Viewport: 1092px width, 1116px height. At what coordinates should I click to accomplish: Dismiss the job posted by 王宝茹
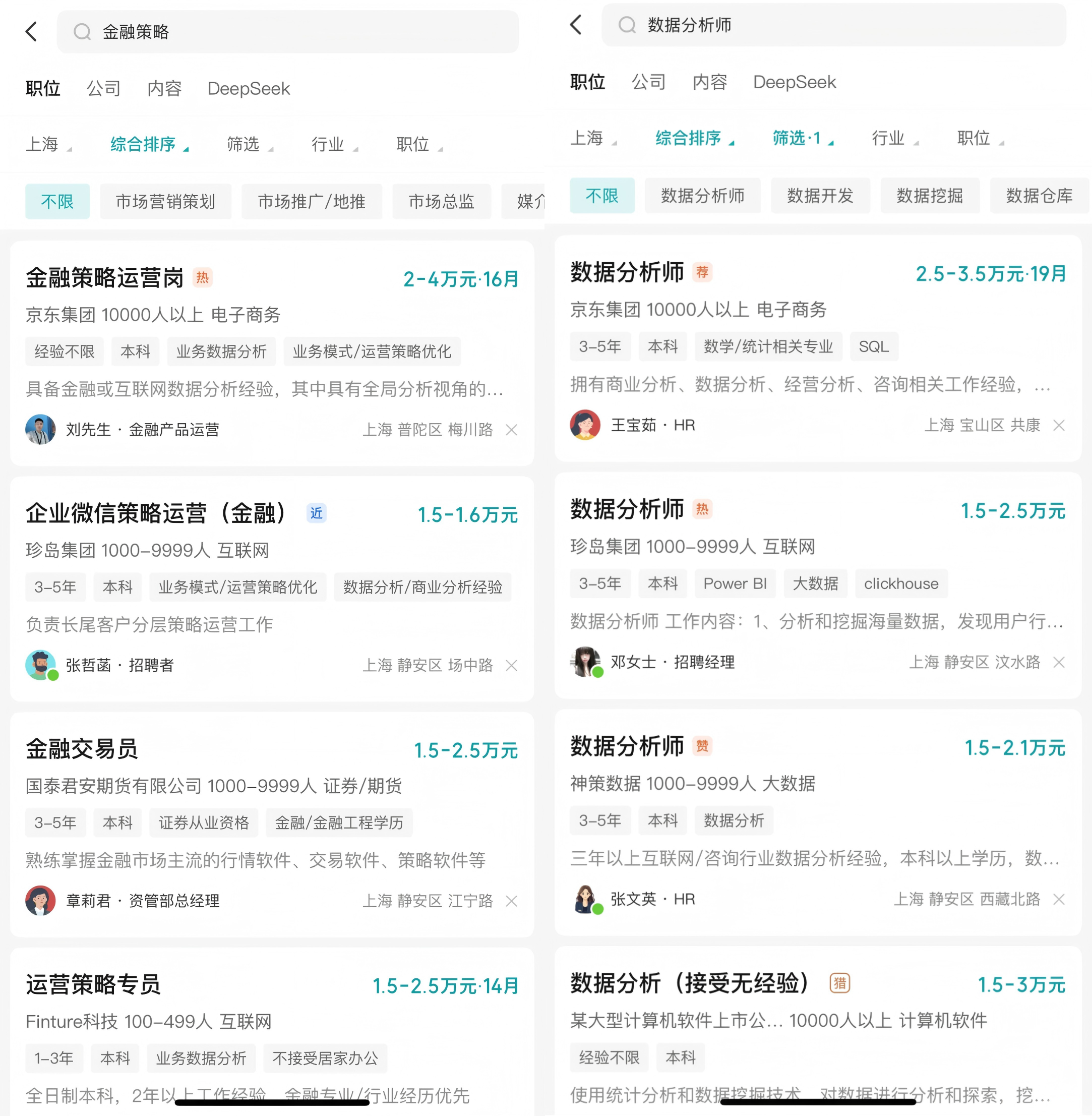(x=1059, y=425)
